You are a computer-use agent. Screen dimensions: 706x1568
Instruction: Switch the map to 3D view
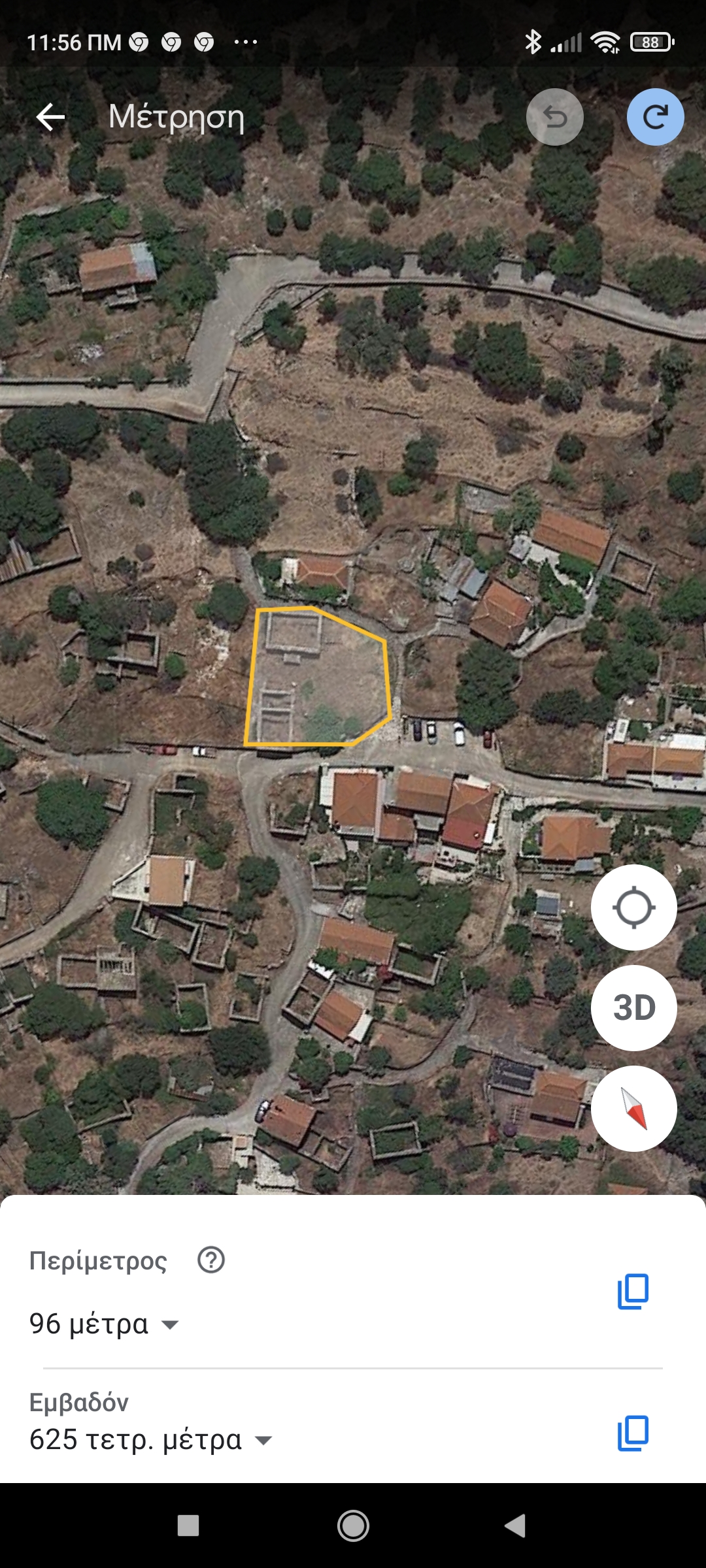point(633,1008)
